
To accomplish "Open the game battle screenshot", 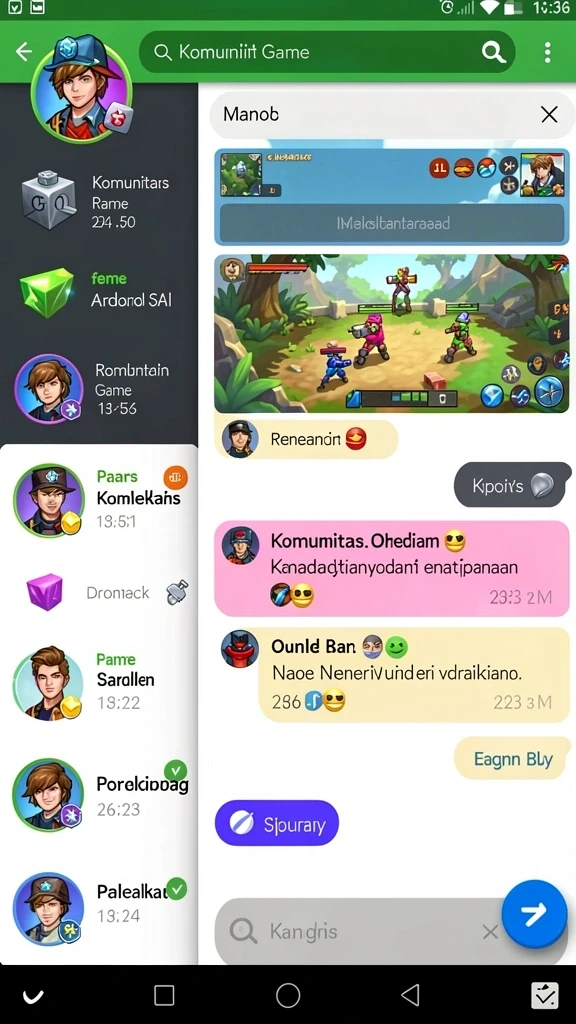I will [x=392, y=334].
